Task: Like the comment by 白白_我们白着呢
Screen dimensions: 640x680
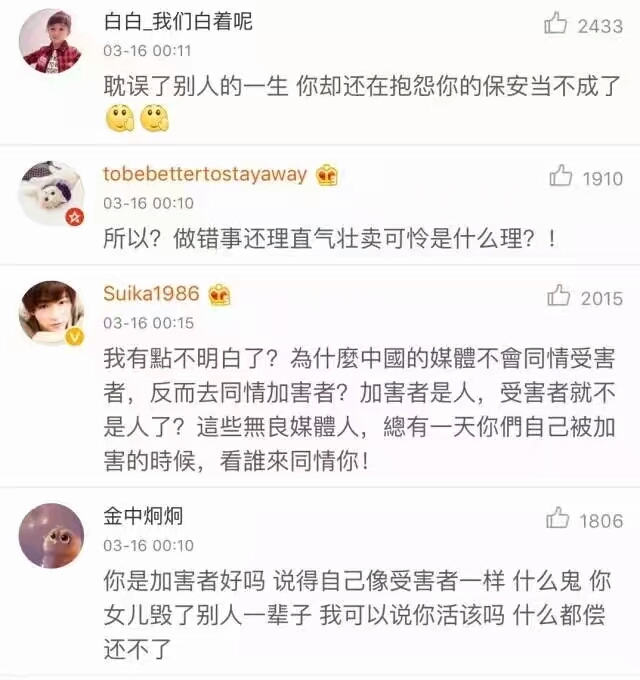Action: [556, 24]
